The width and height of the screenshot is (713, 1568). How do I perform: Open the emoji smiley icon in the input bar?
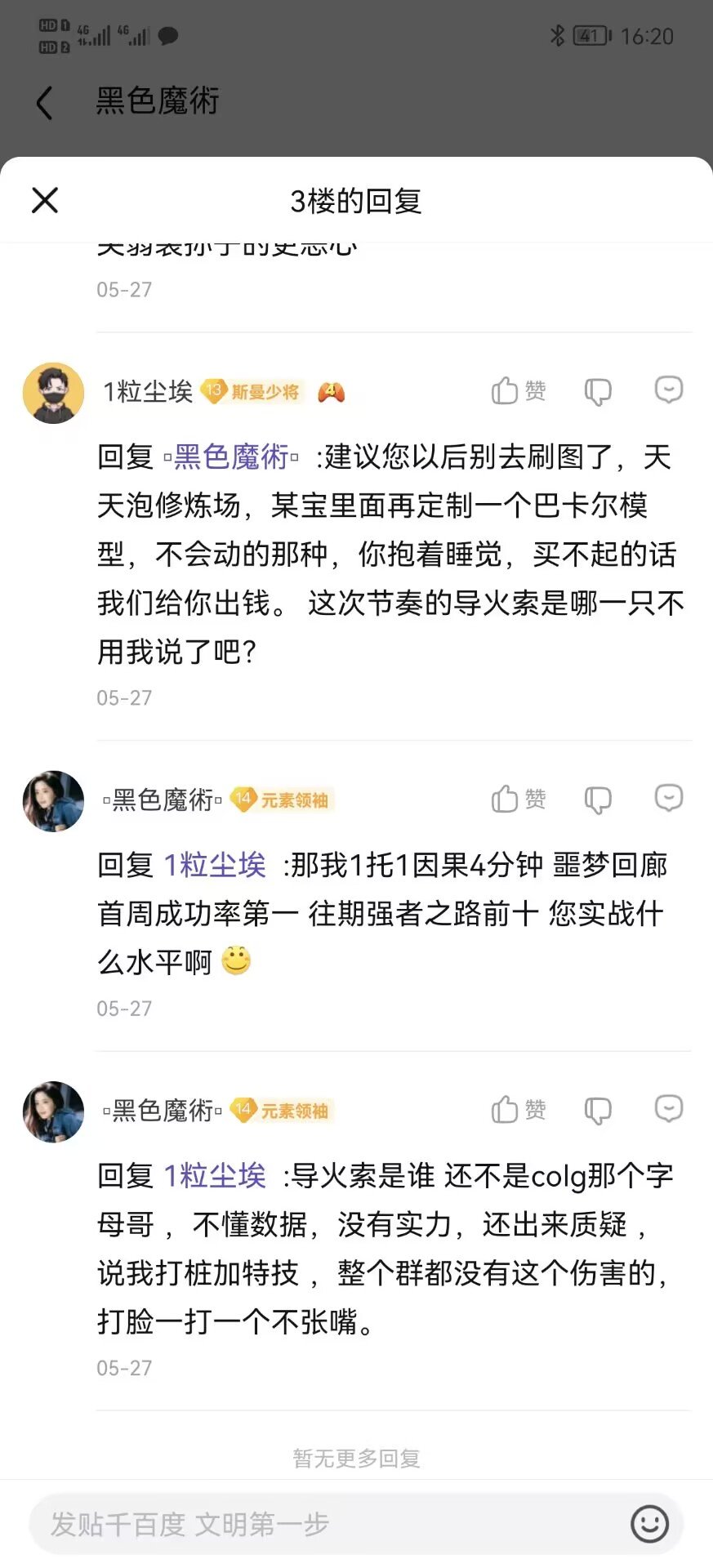[648, 1524]
